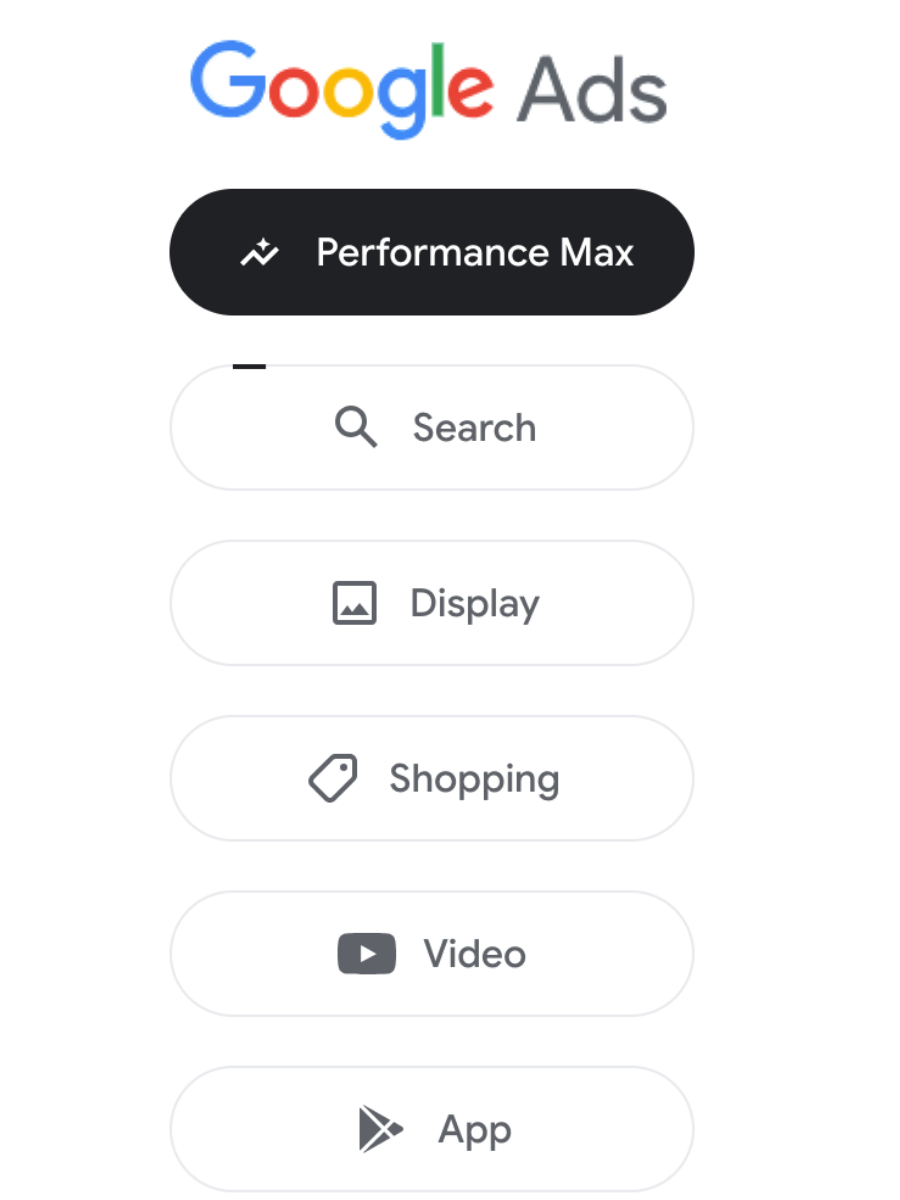Click the small dash indicator above Search
900x1200 pixels.
250,366
